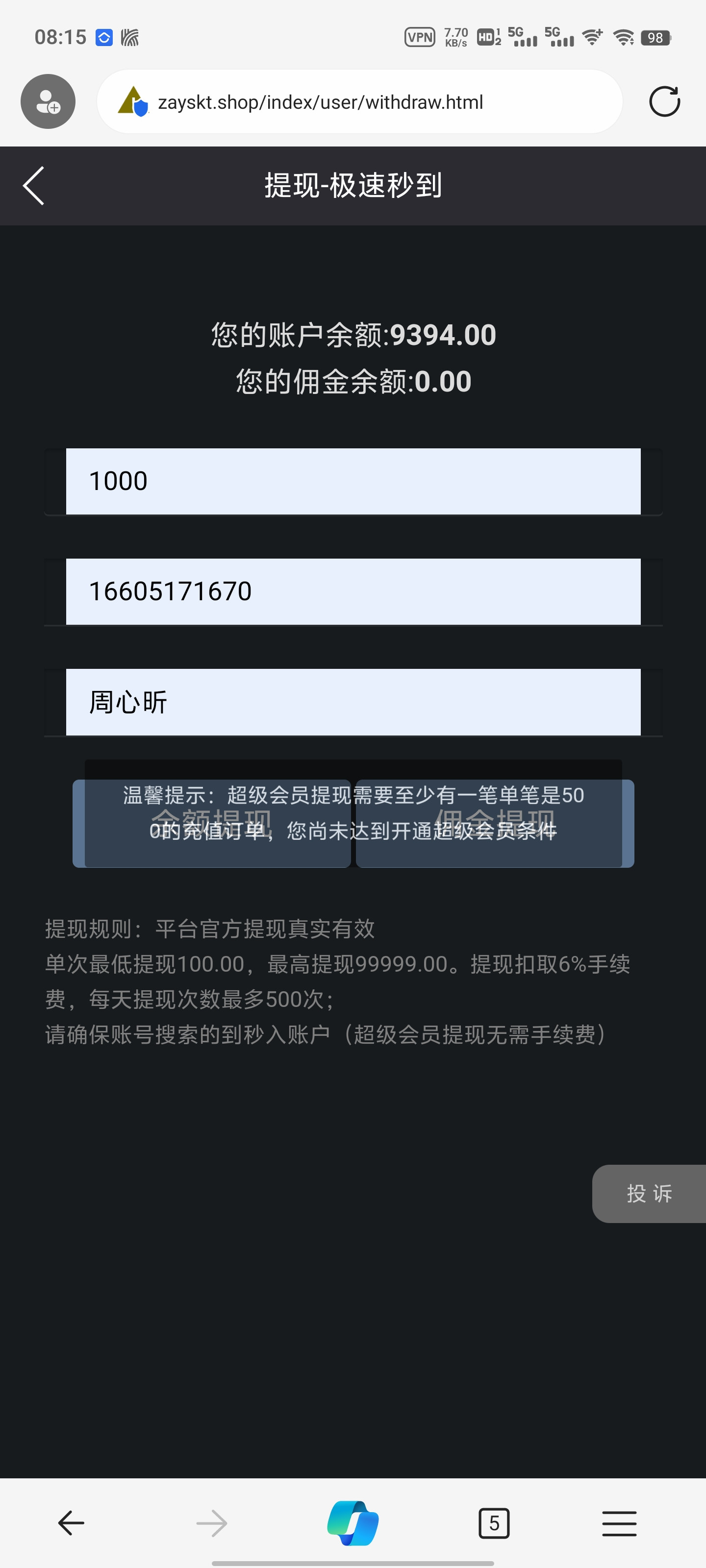706x1568 pixels.
Task: Tap the 佣金提现 button
Action: (495, 823)
